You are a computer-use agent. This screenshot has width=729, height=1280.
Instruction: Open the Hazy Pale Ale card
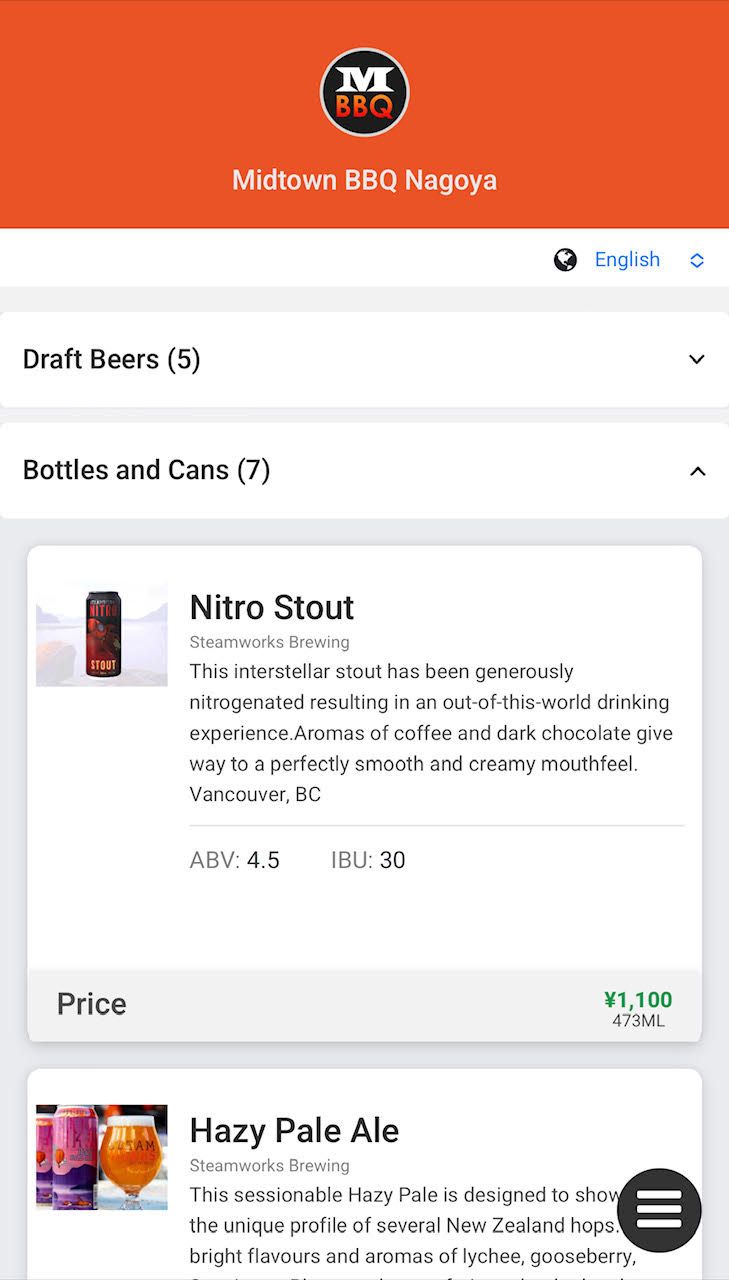click(294, 1130)
